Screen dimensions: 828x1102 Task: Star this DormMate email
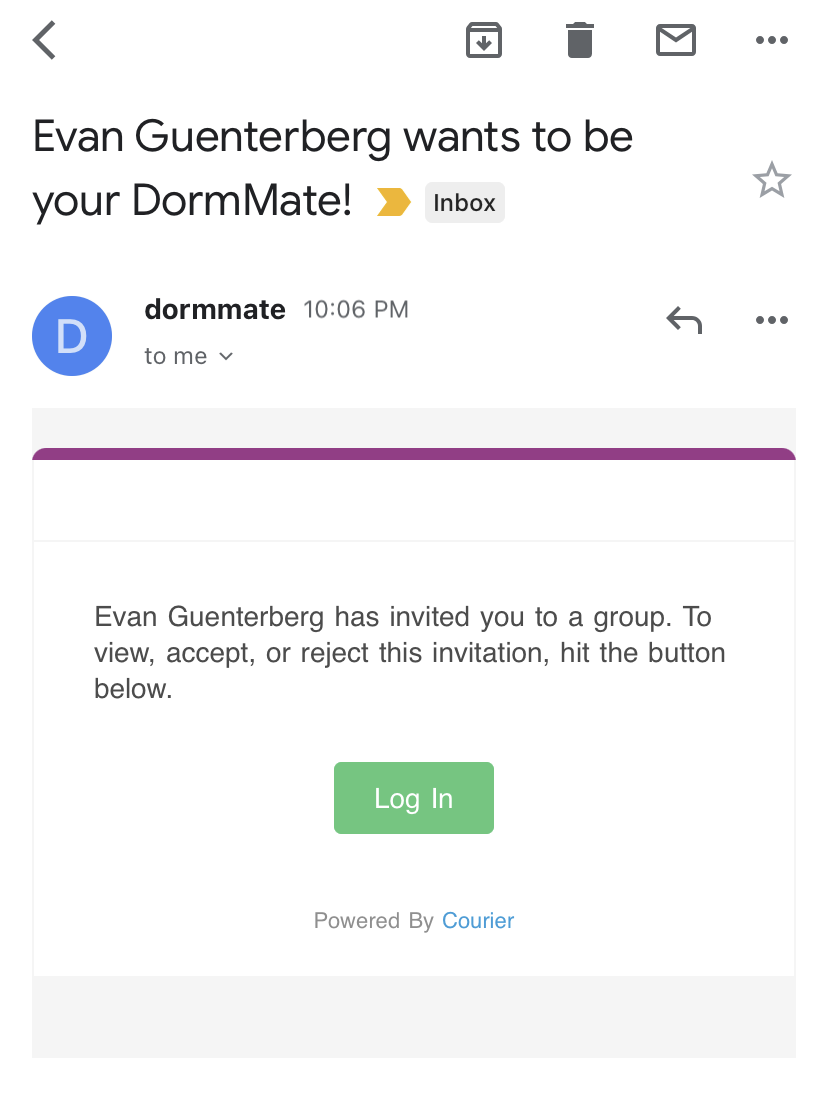pos(771,181)
